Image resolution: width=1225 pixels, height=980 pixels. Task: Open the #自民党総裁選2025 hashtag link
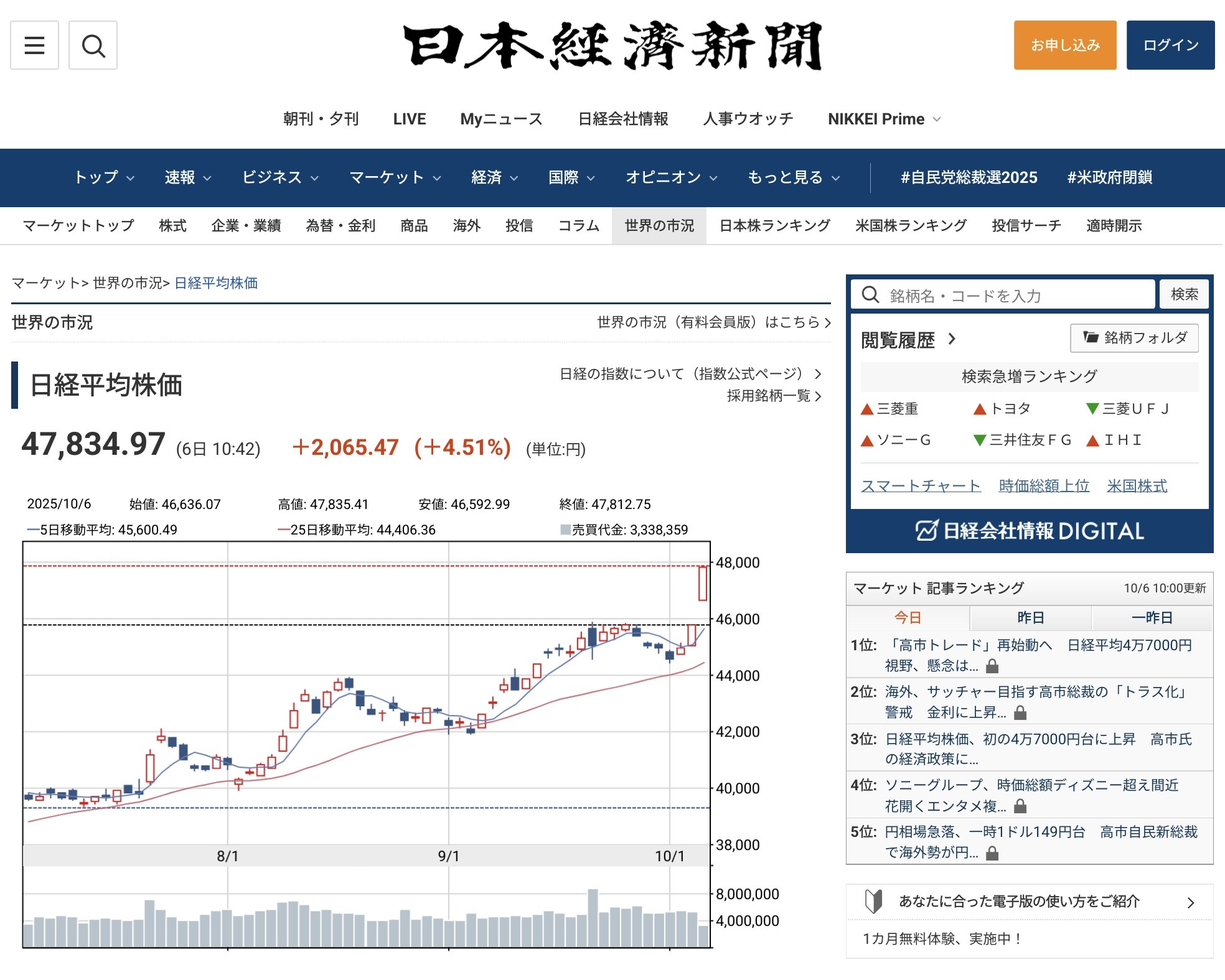click(x=969, y=177)
